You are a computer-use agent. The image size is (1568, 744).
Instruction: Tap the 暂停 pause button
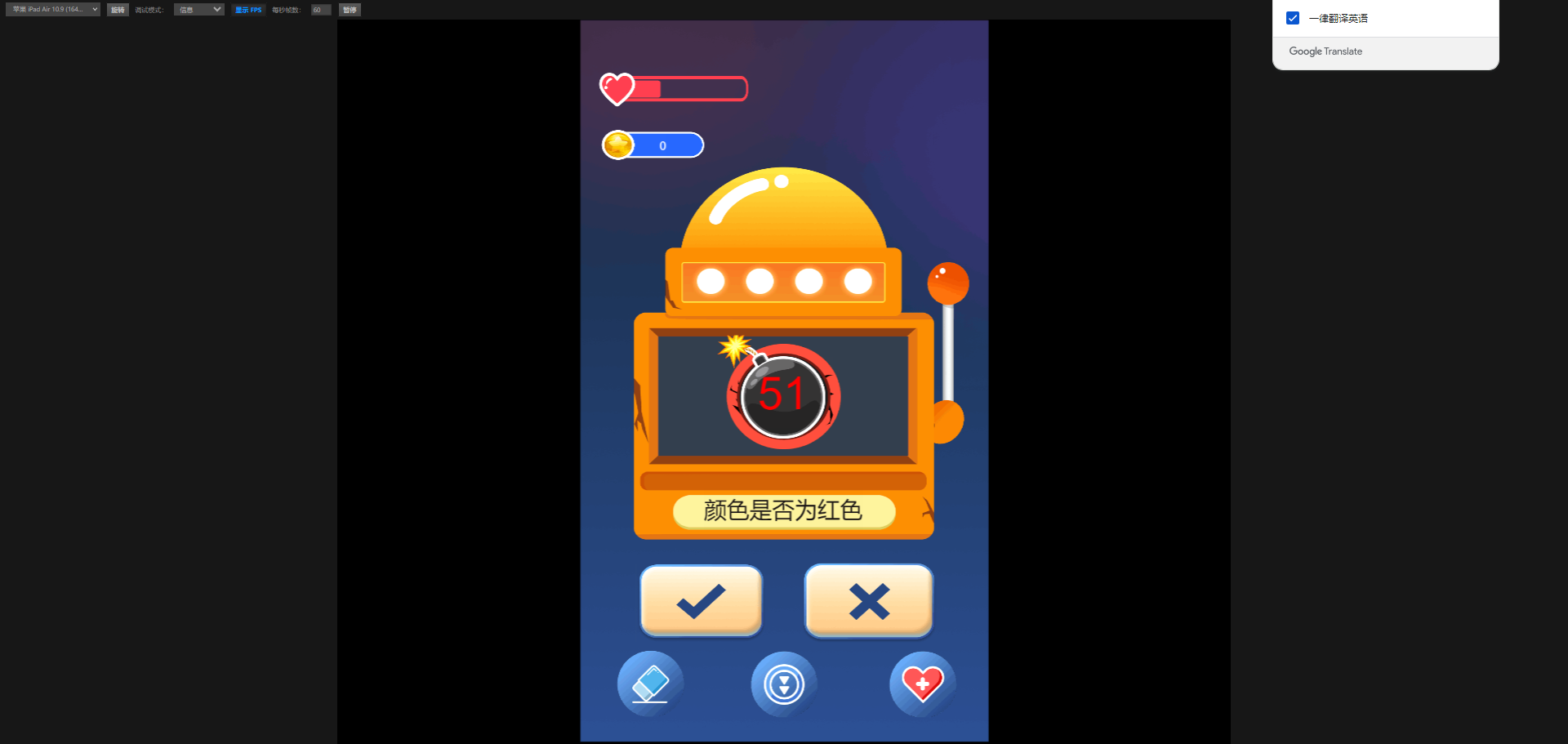[350, 10]
